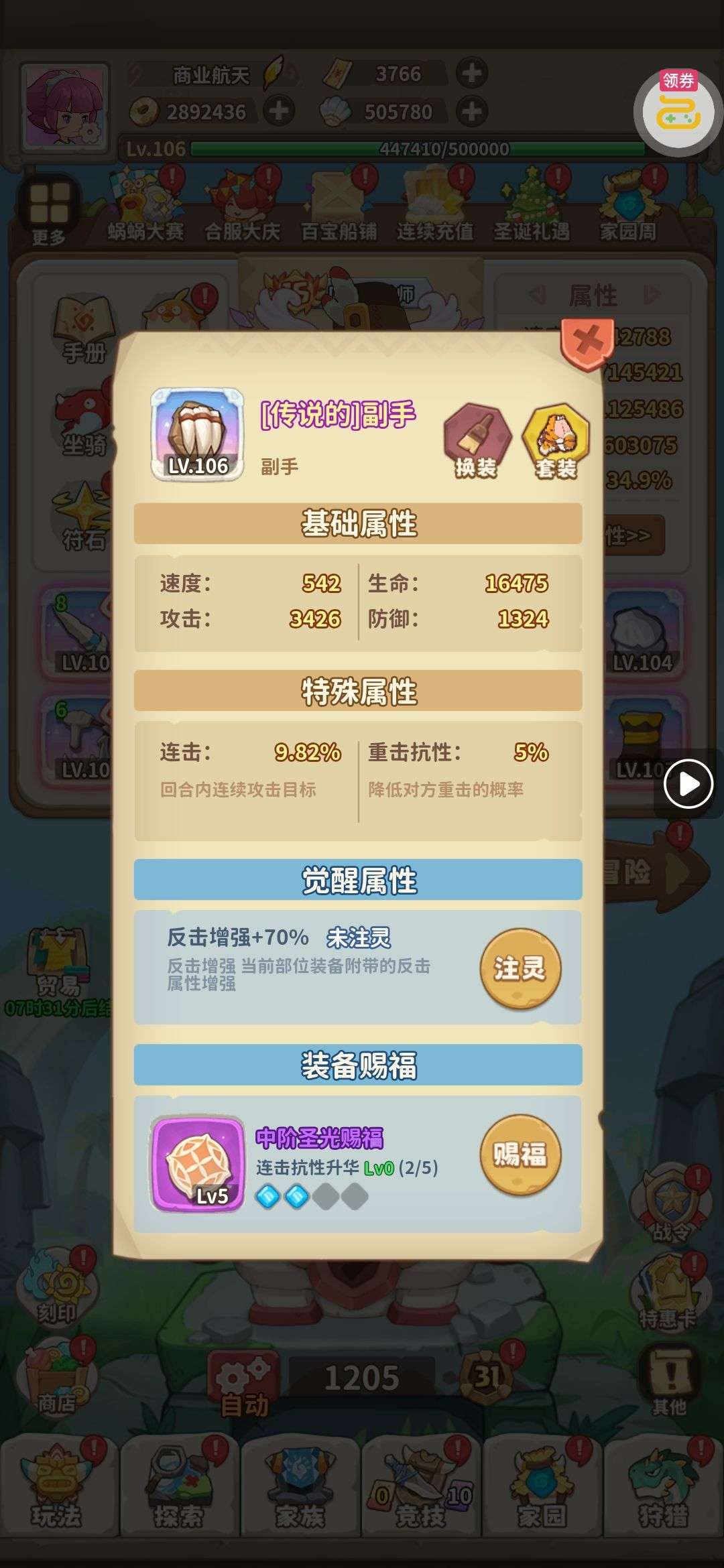The height and width of the screenshot is (1568, 724).
Task: Tap the 赐福 blessing button
Action: tap(520, 1154)
